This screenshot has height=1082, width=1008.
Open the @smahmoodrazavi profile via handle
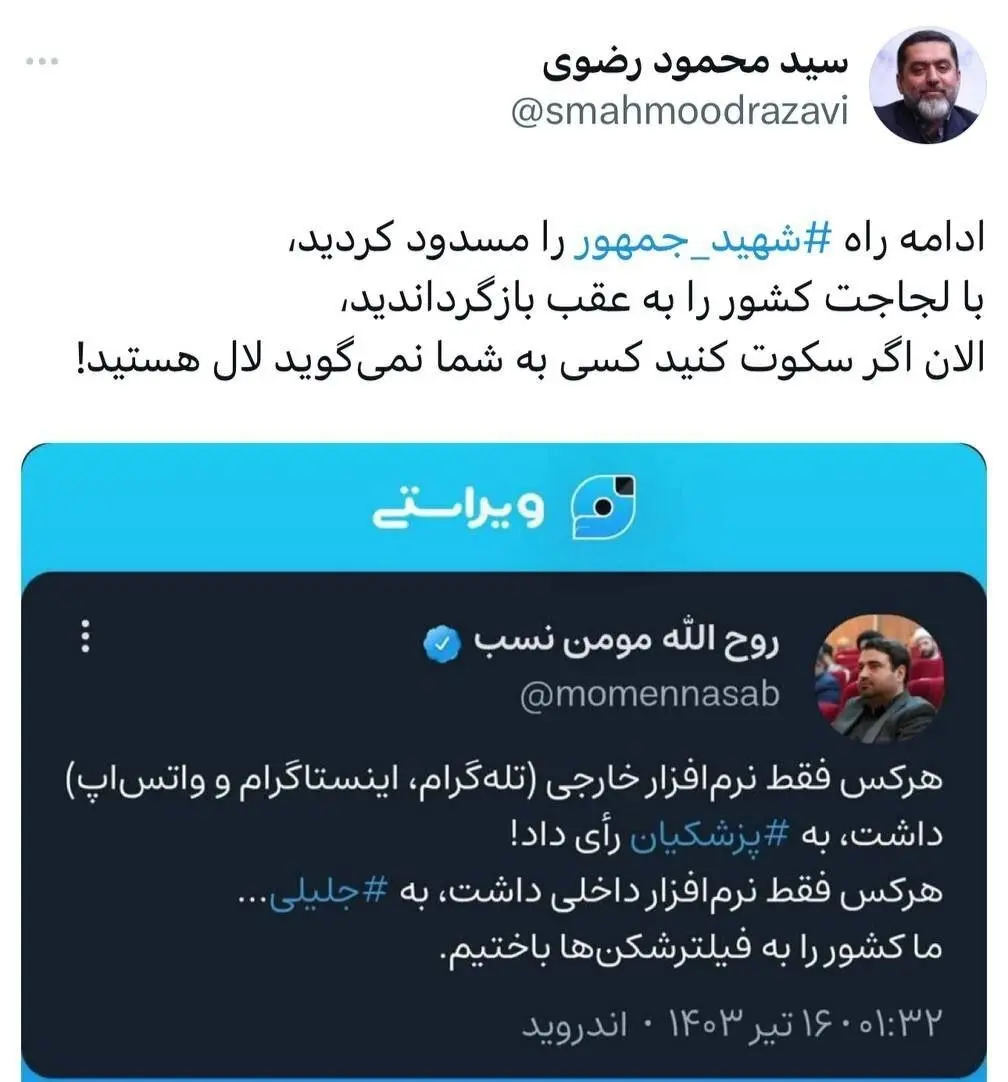(x=680, y=112)
